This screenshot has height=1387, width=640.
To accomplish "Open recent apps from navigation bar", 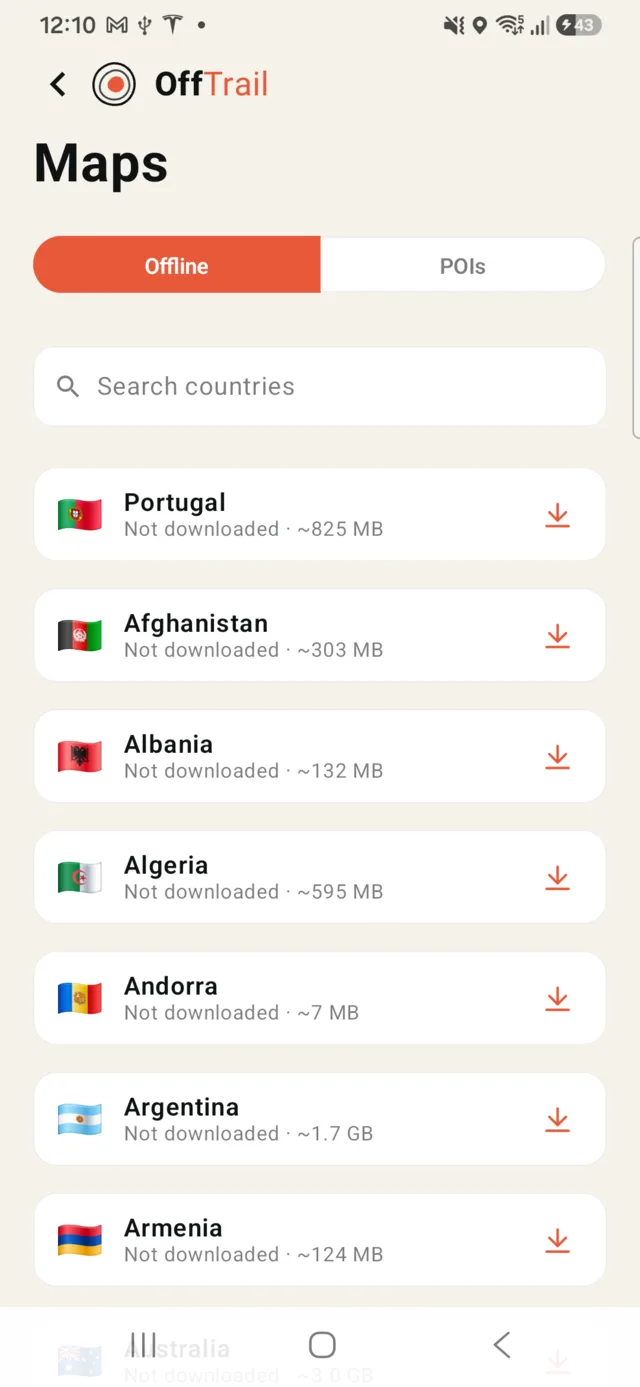I will 143,1345.
